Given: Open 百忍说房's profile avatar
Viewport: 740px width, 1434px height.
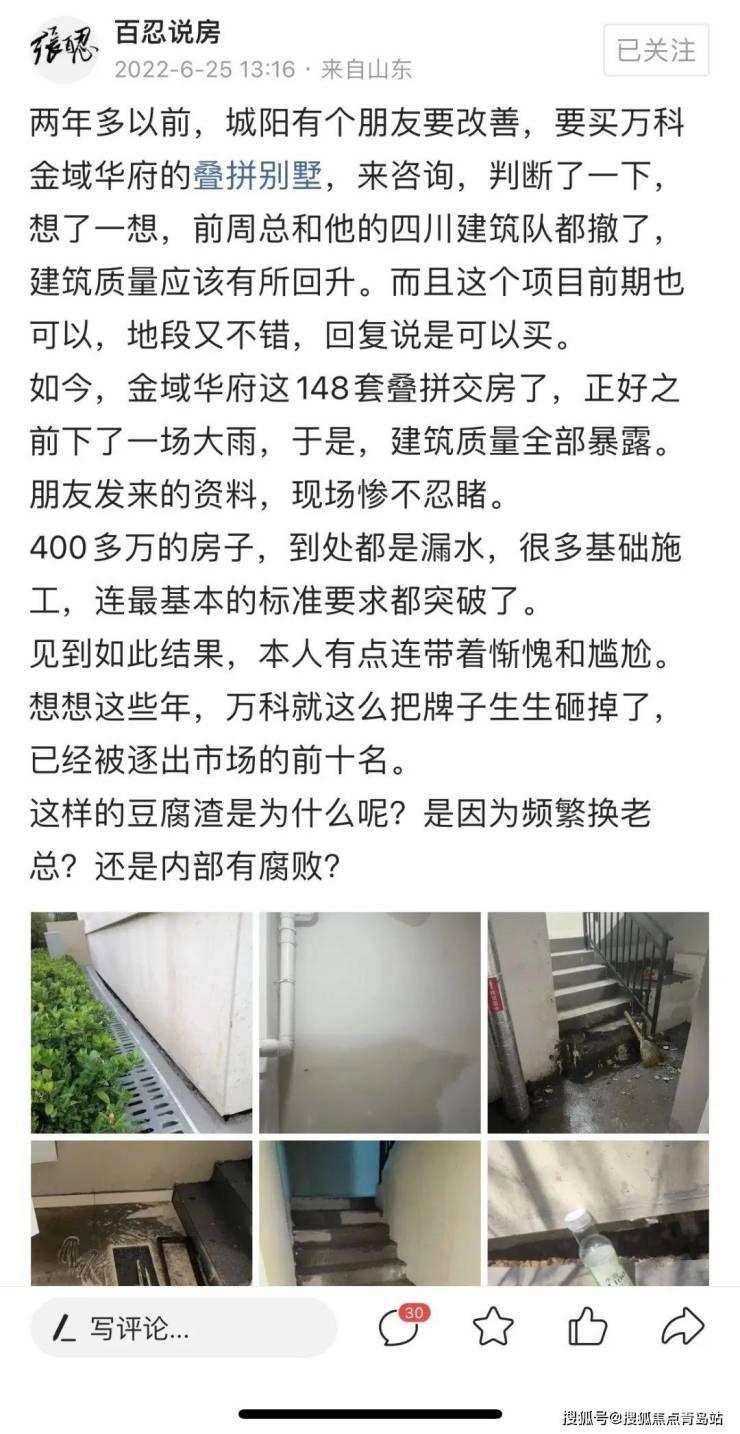Looking at the screenshot, I should [63, 46].
